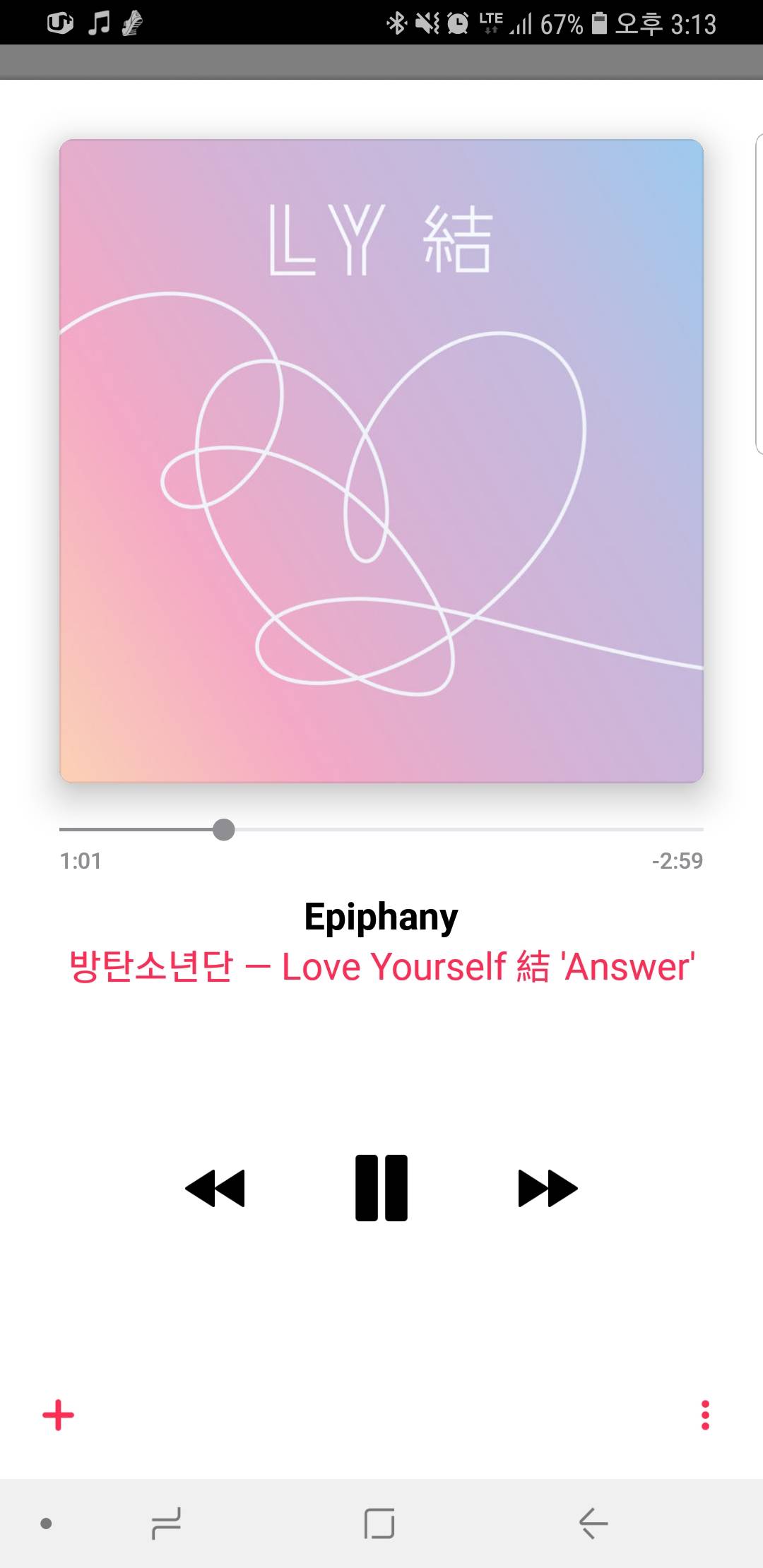This screenshot has height=1568, width=763.
Task: Open the three-dot more options menu
Action: 704,1415
